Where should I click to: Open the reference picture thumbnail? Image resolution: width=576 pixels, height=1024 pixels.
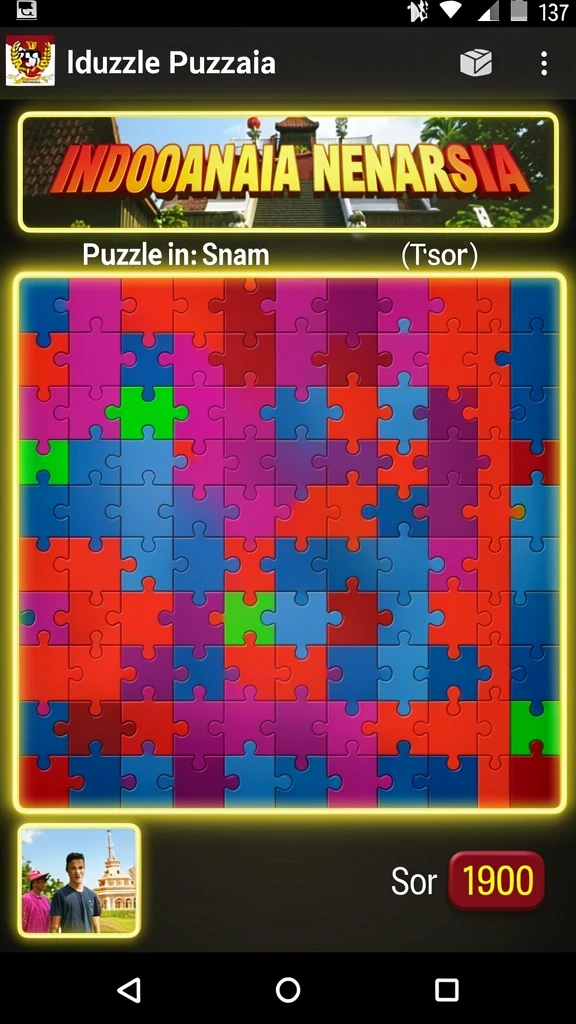point(79,880)
